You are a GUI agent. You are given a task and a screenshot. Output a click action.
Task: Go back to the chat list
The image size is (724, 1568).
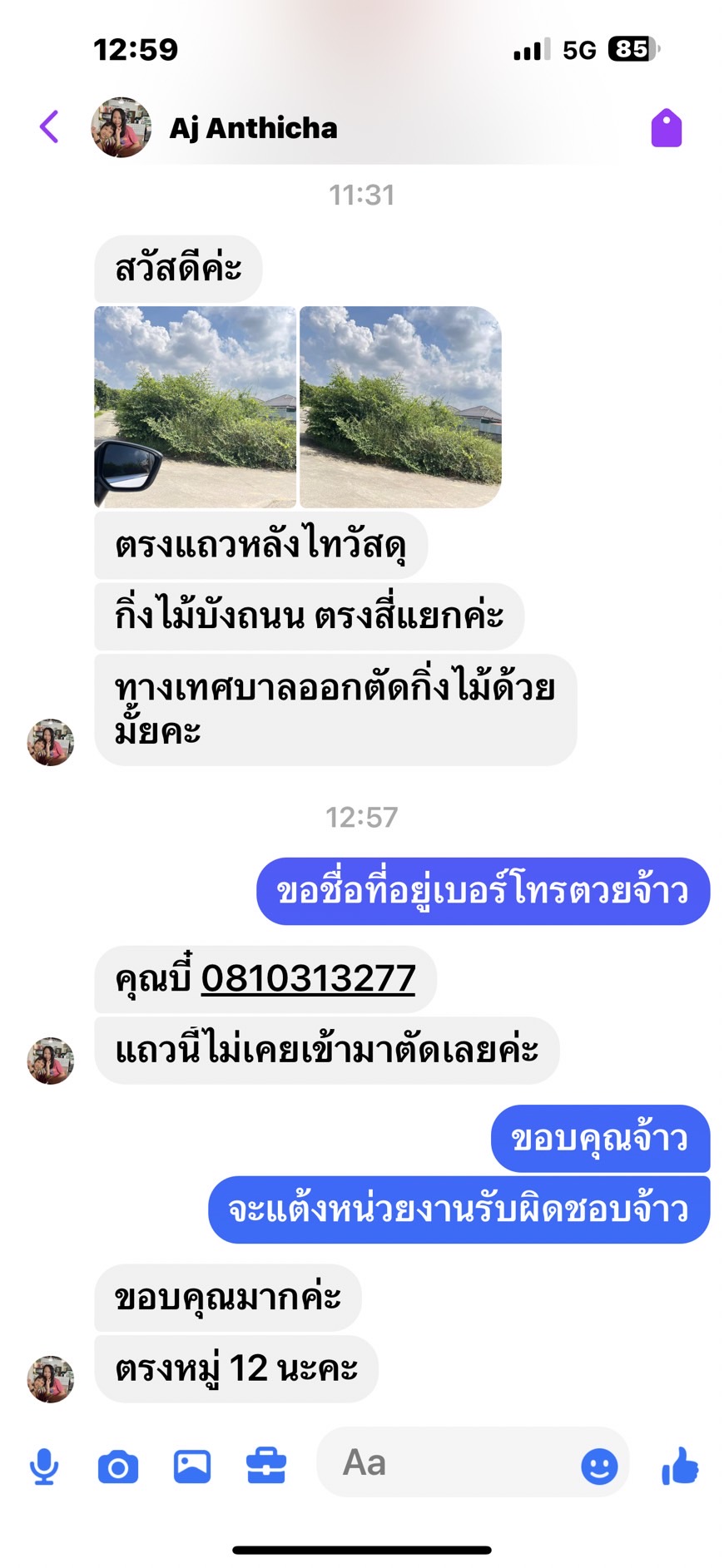tap(49, 127)
